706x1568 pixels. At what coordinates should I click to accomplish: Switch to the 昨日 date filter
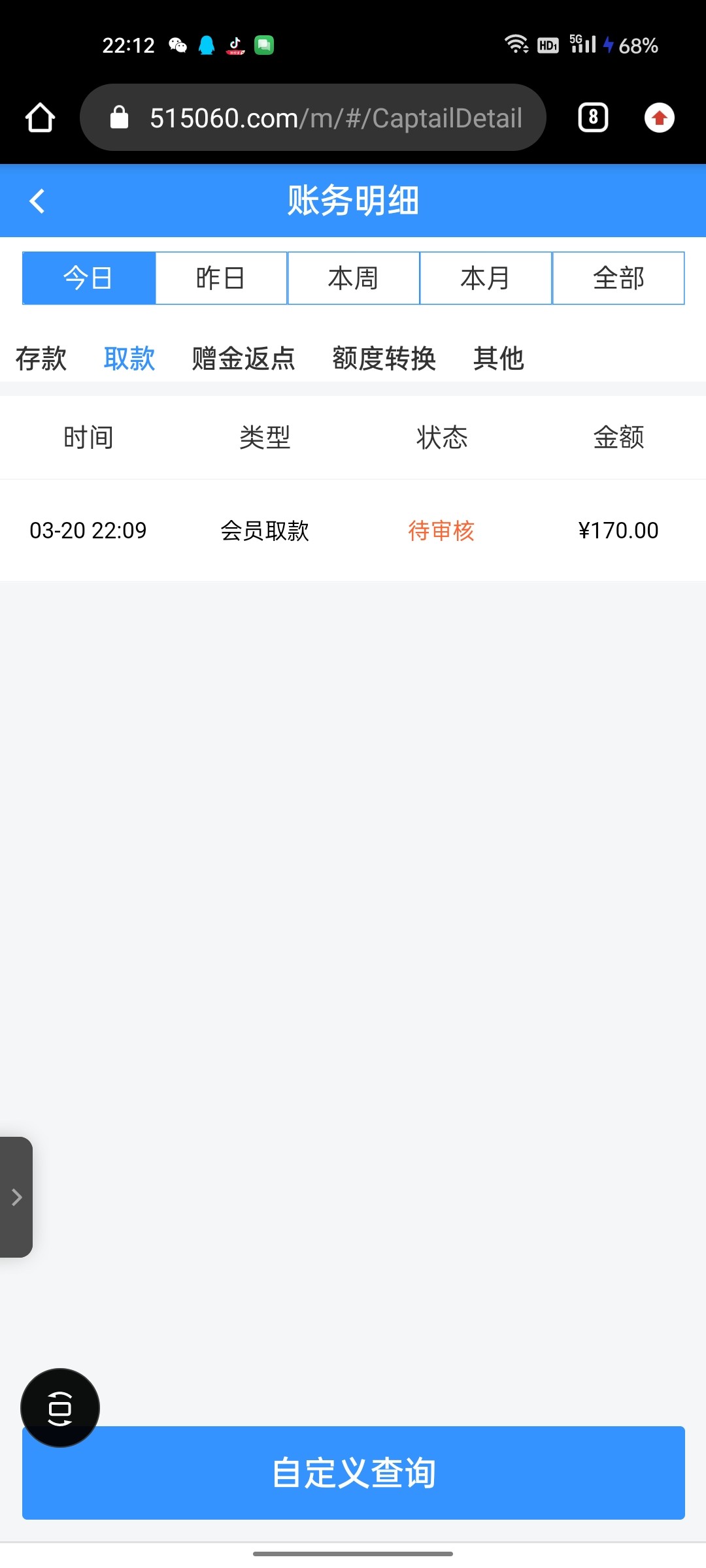[x=221, y=278]
